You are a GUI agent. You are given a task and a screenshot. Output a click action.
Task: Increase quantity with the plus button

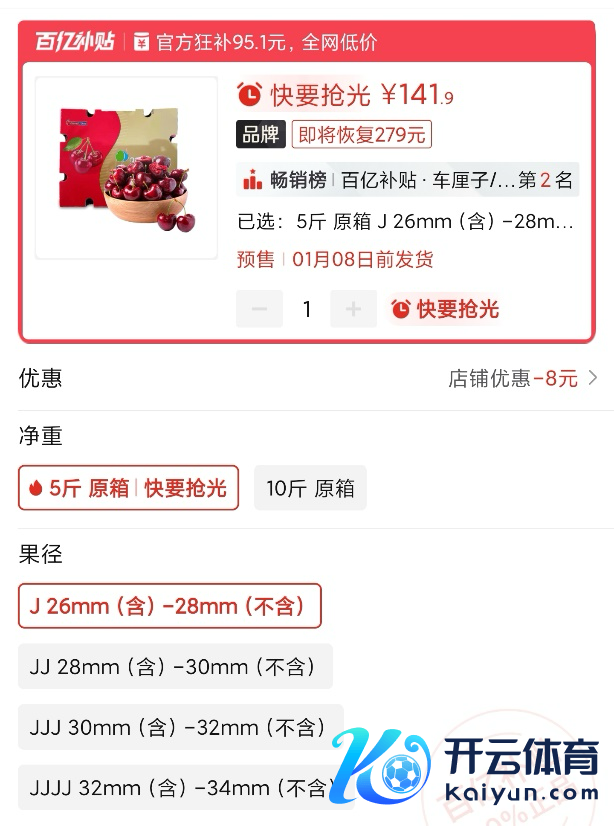pos(353,309)
